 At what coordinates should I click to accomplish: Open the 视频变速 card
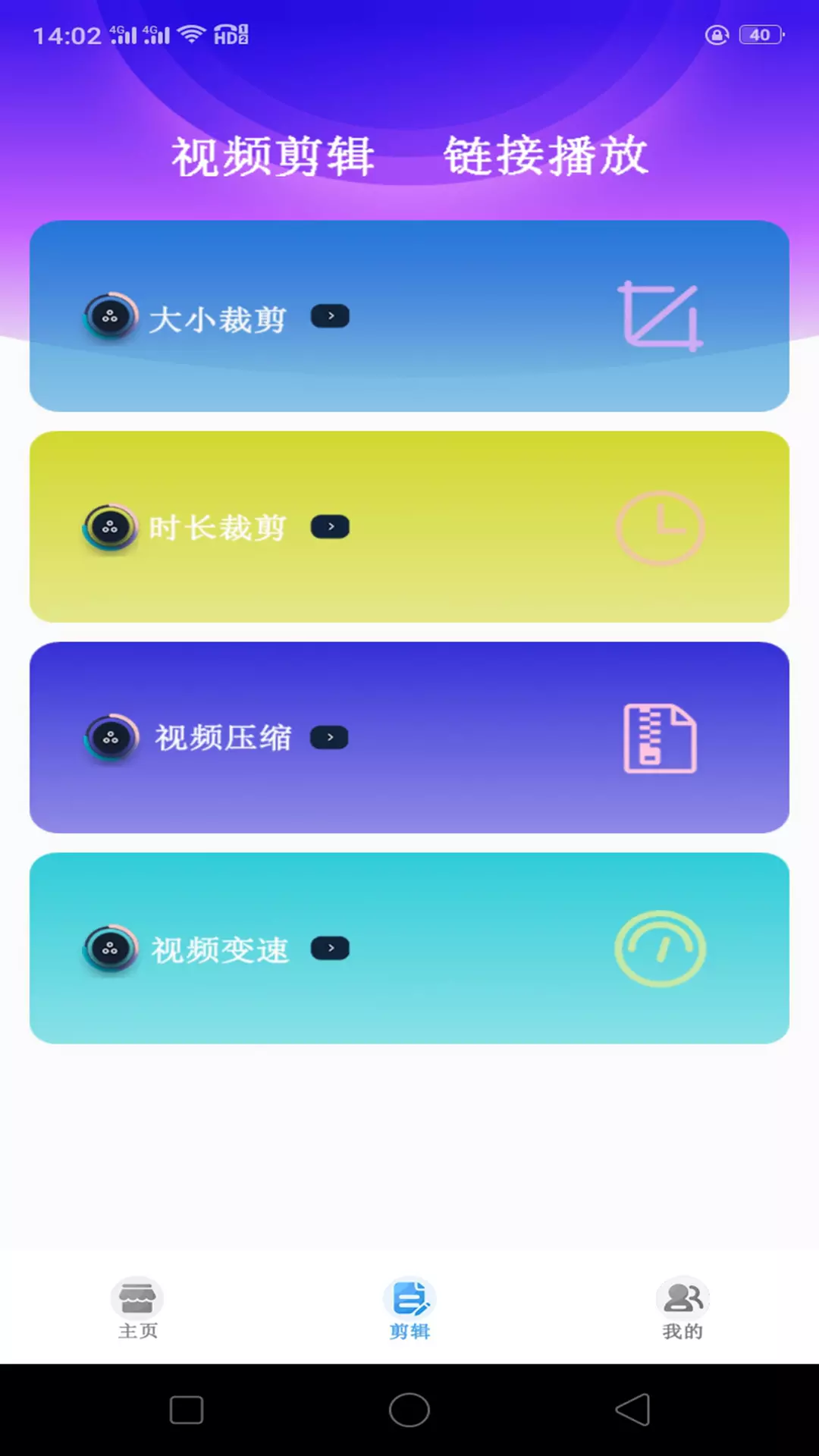click(x=409, y=949)
